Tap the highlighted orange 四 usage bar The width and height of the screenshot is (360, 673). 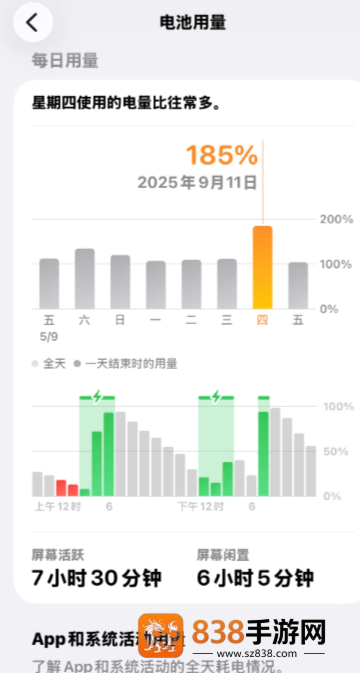pyautogui.click(x=263, y=267)
